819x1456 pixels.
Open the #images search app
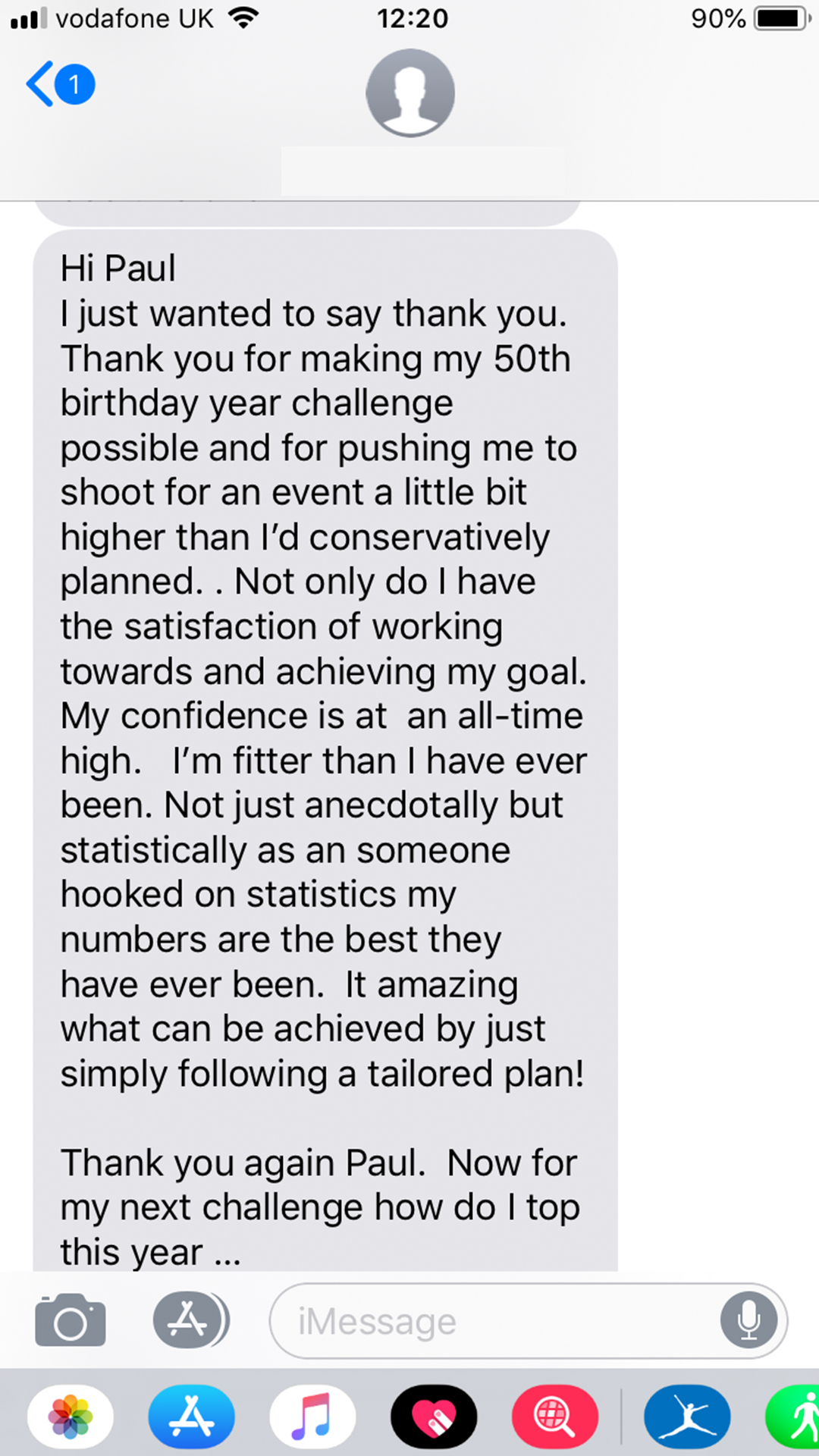point(555,1416)
